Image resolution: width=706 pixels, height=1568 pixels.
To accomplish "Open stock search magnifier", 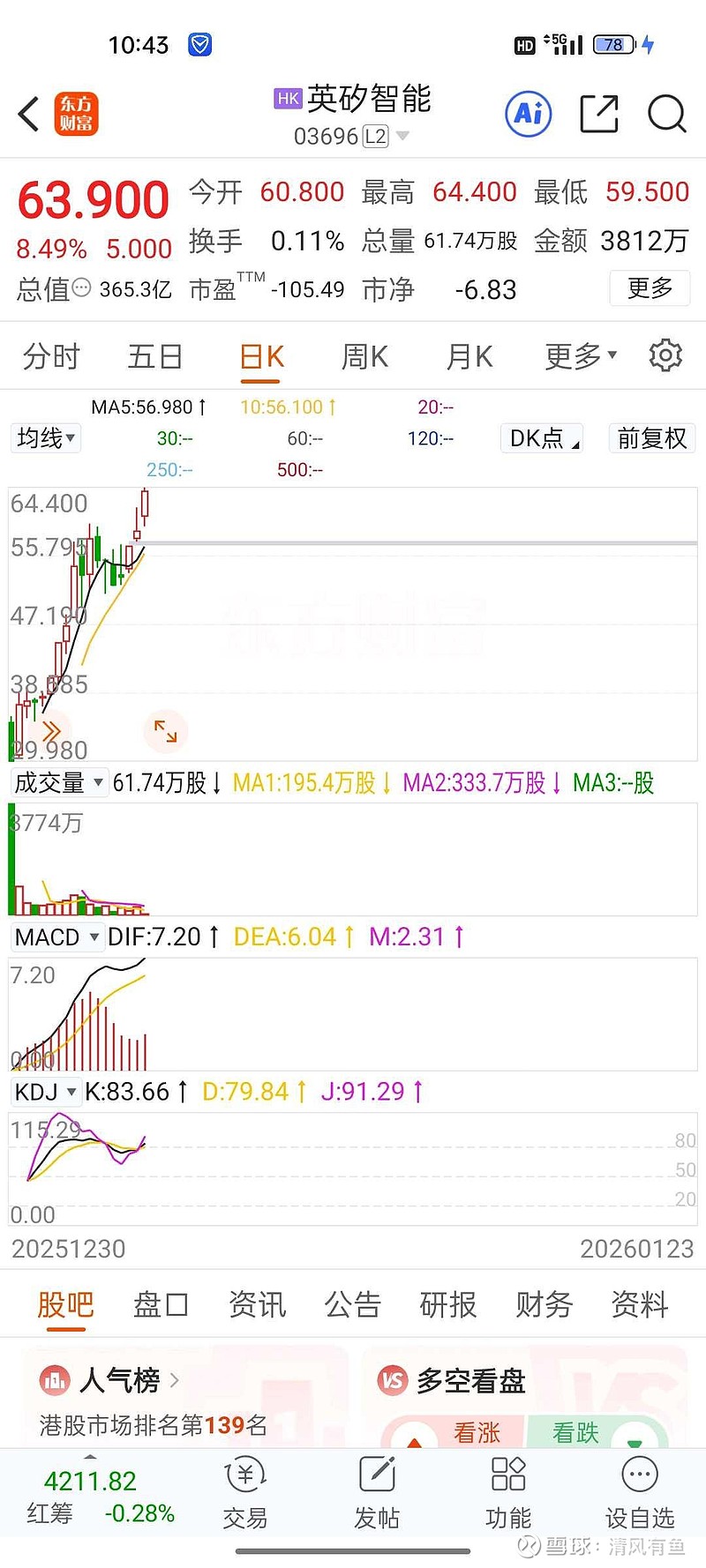I will 666,114.
